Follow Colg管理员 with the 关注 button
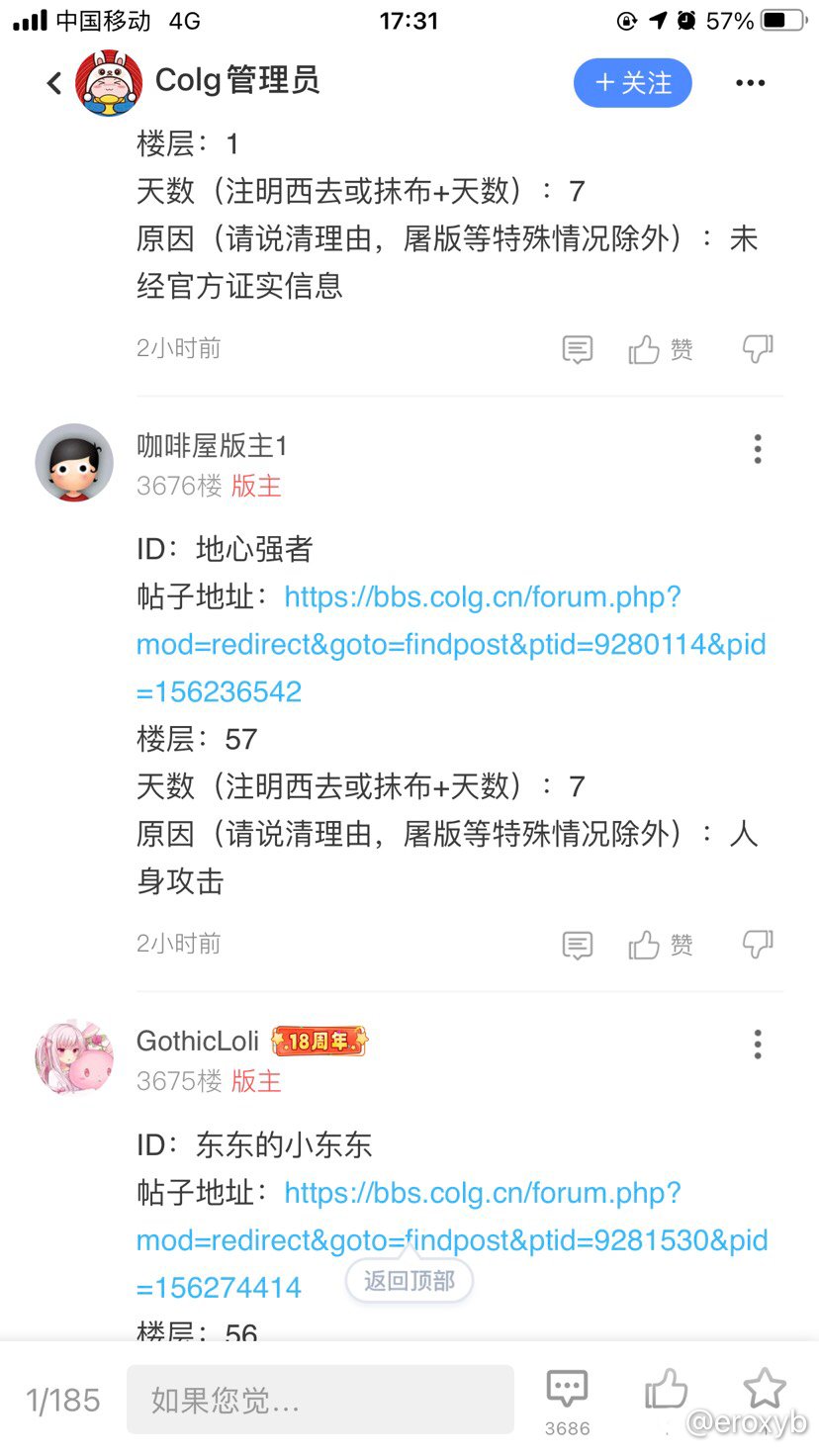 point(632,83)
